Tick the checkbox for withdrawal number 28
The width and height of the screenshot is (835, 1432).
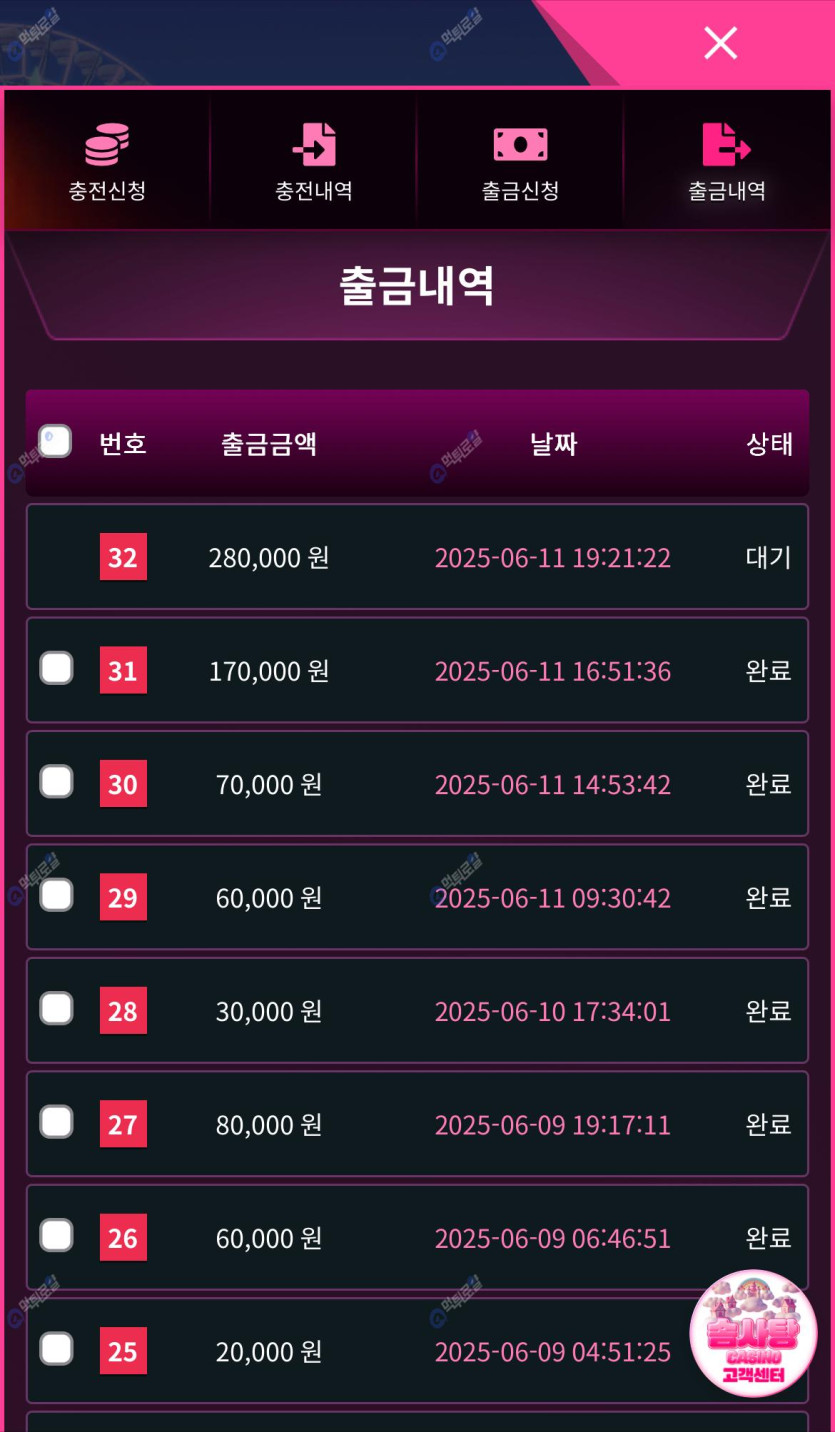(x=56, y=1008)
